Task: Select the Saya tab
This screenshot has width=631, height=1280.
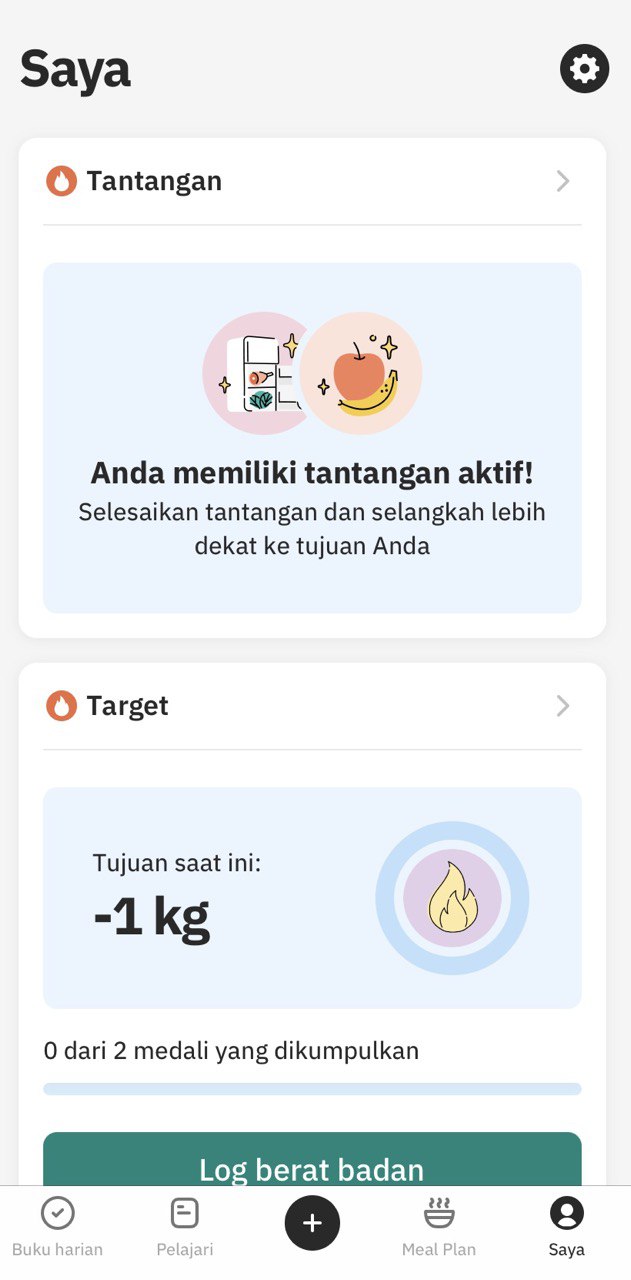Action: pos(567,1228)
